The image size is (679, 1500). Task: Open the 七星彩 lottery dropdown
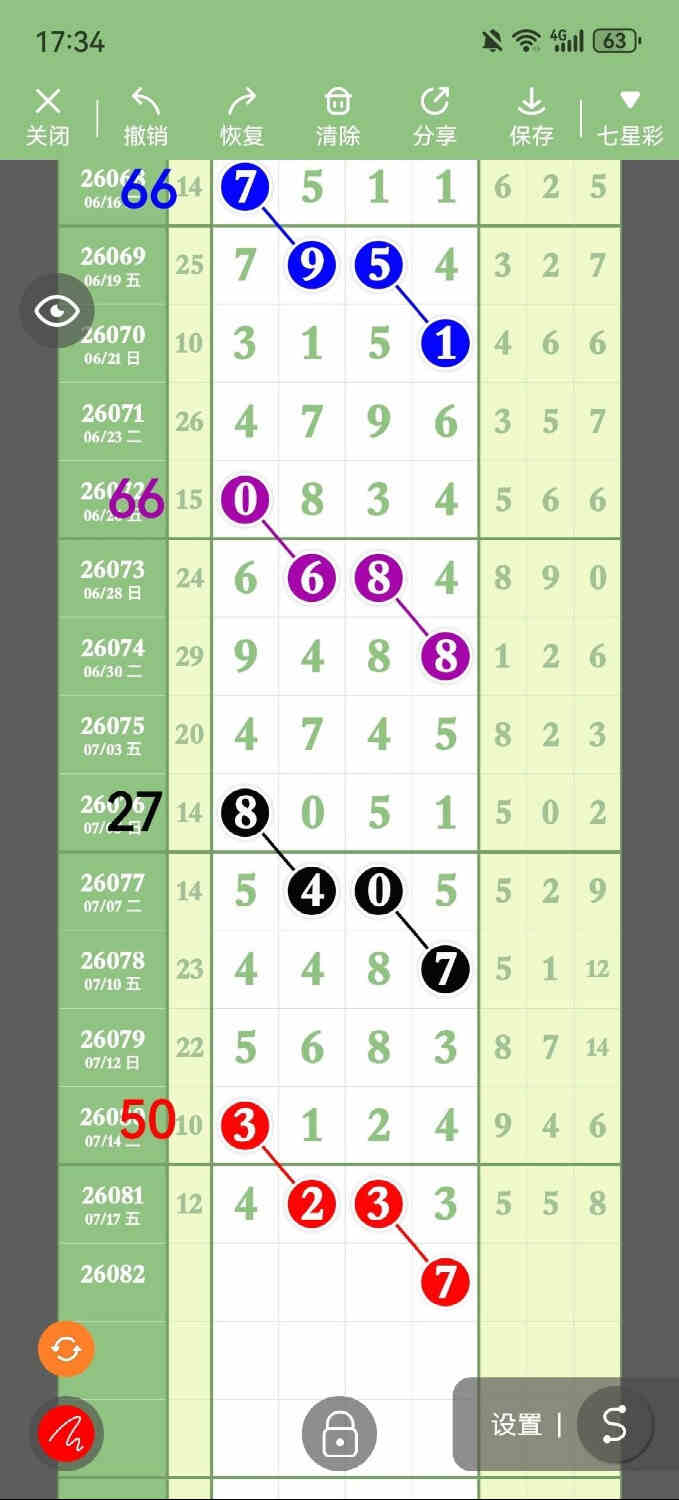coord(630,117)
